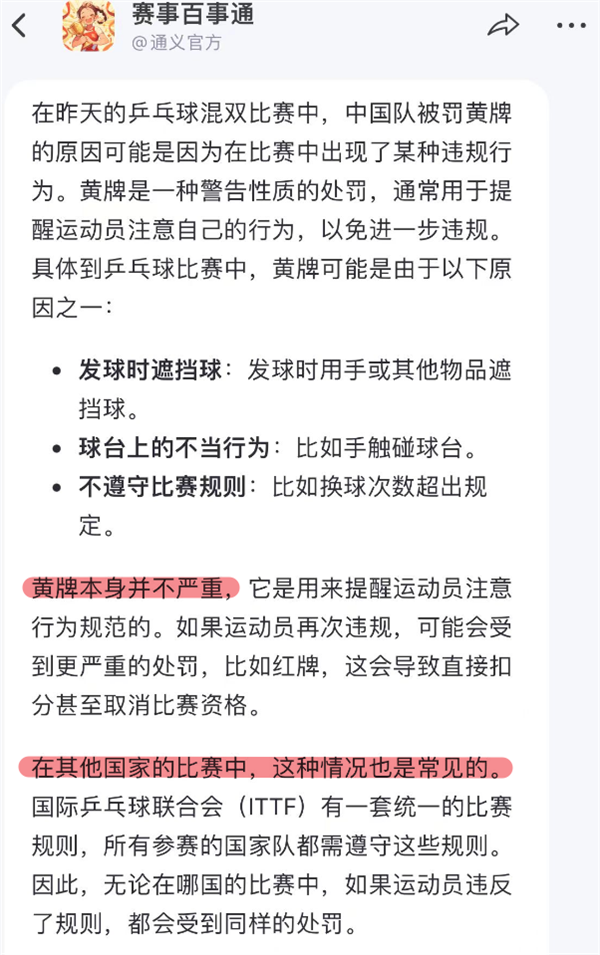
Task: Go back using the back arrow
Action: tap(19, 25)
